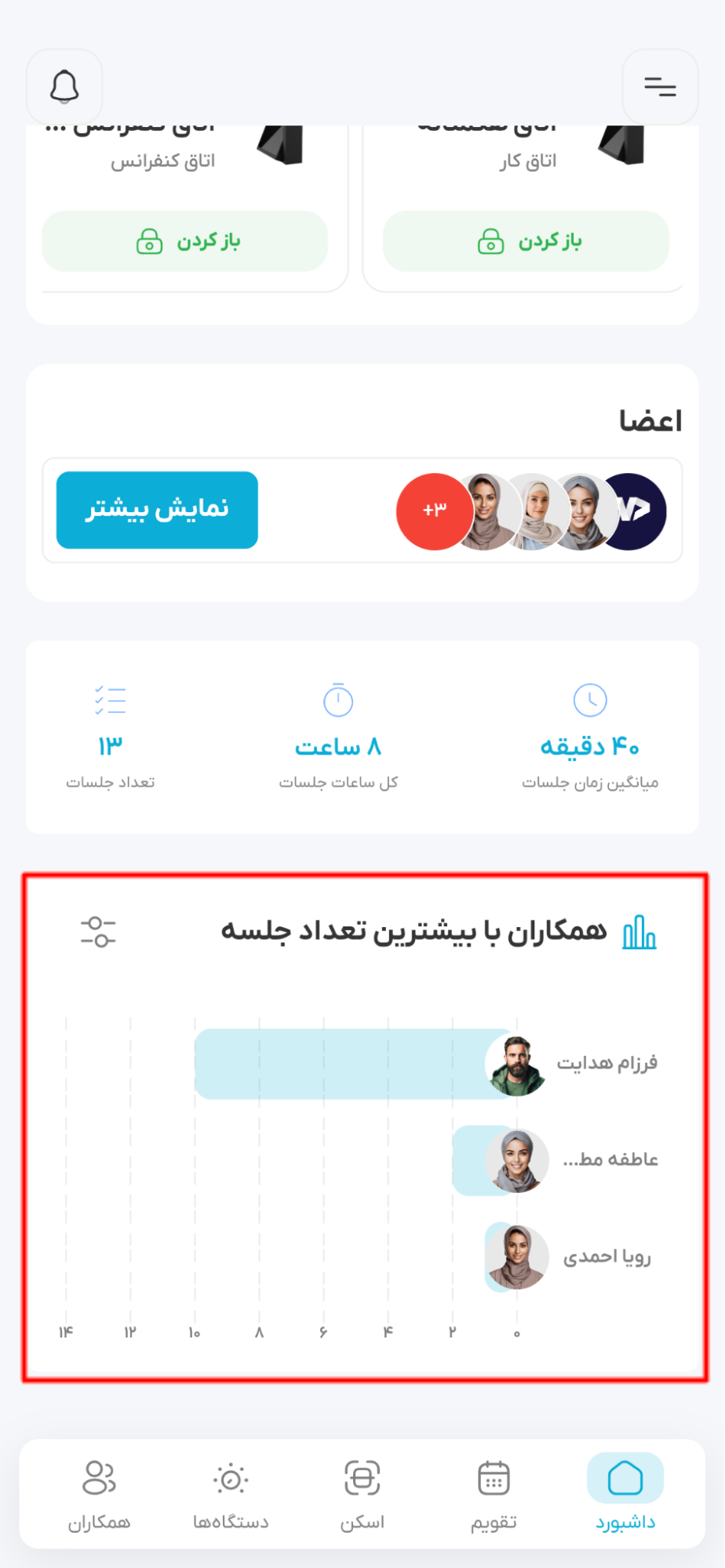Open the notifications bell
725x1568 pixels.
64,86
